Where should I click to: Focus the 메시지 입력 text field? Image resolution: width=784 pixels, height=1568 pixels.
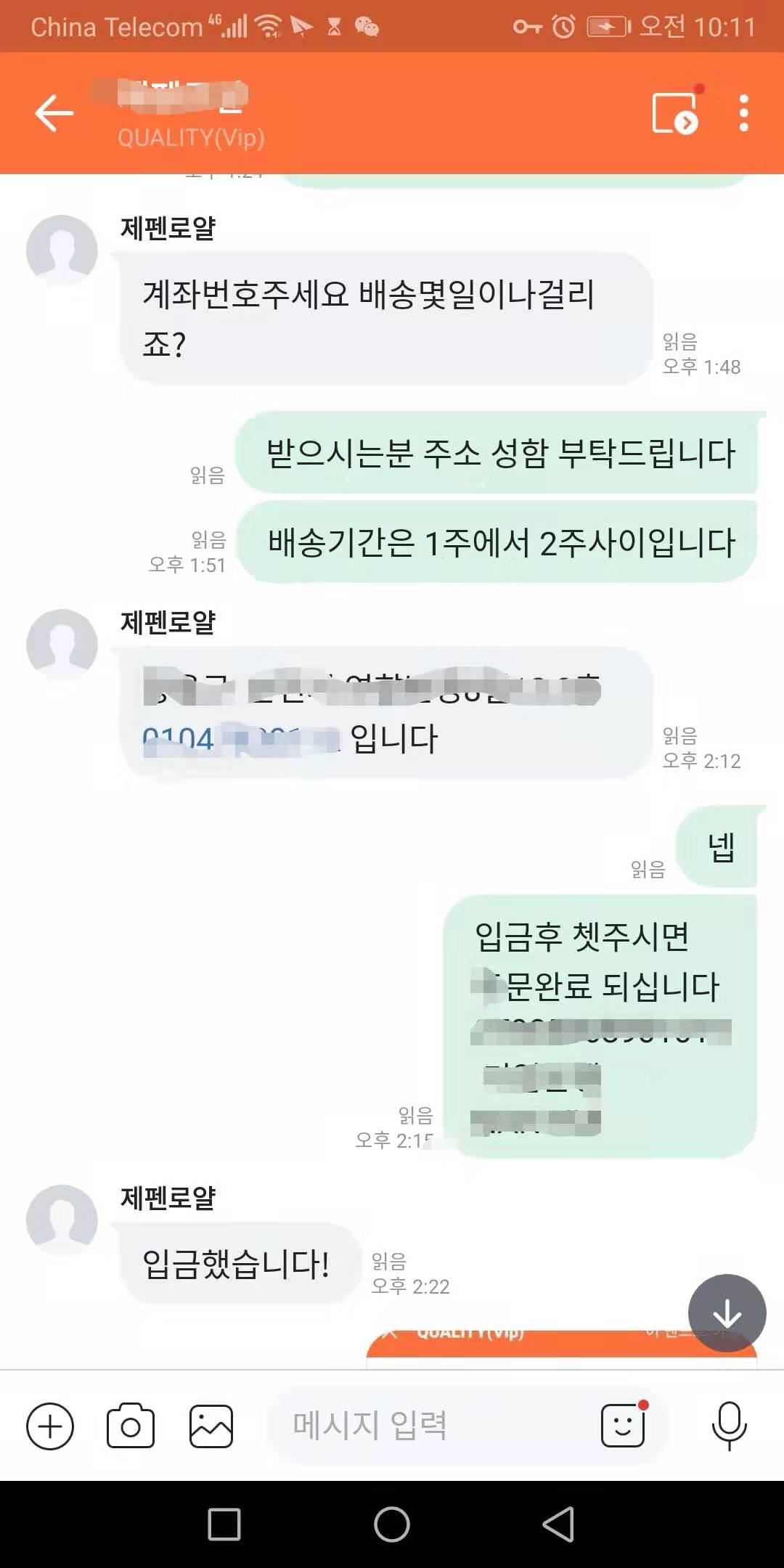click(x=428, y=1425)
